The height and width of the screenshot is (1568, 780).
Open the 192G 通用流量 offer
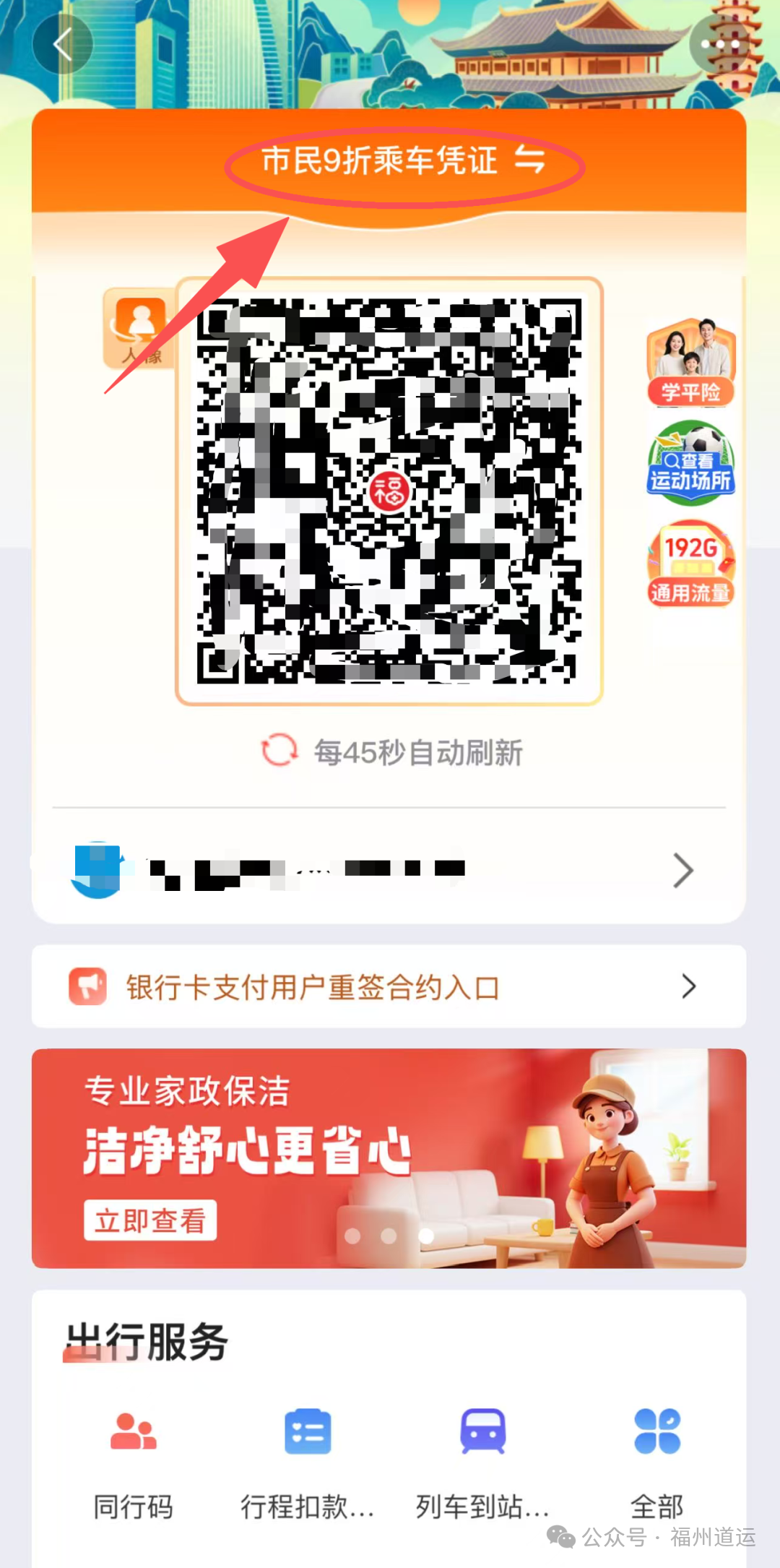[x=691, y=564]
